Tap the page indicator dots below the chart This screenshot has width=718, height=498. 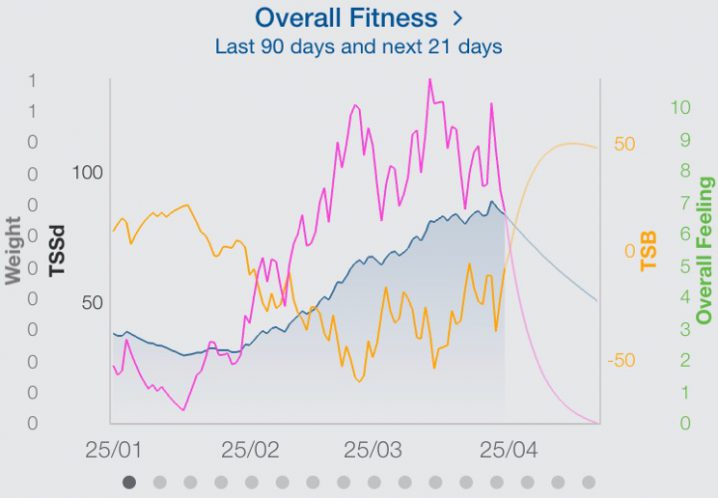click(358, 482)
